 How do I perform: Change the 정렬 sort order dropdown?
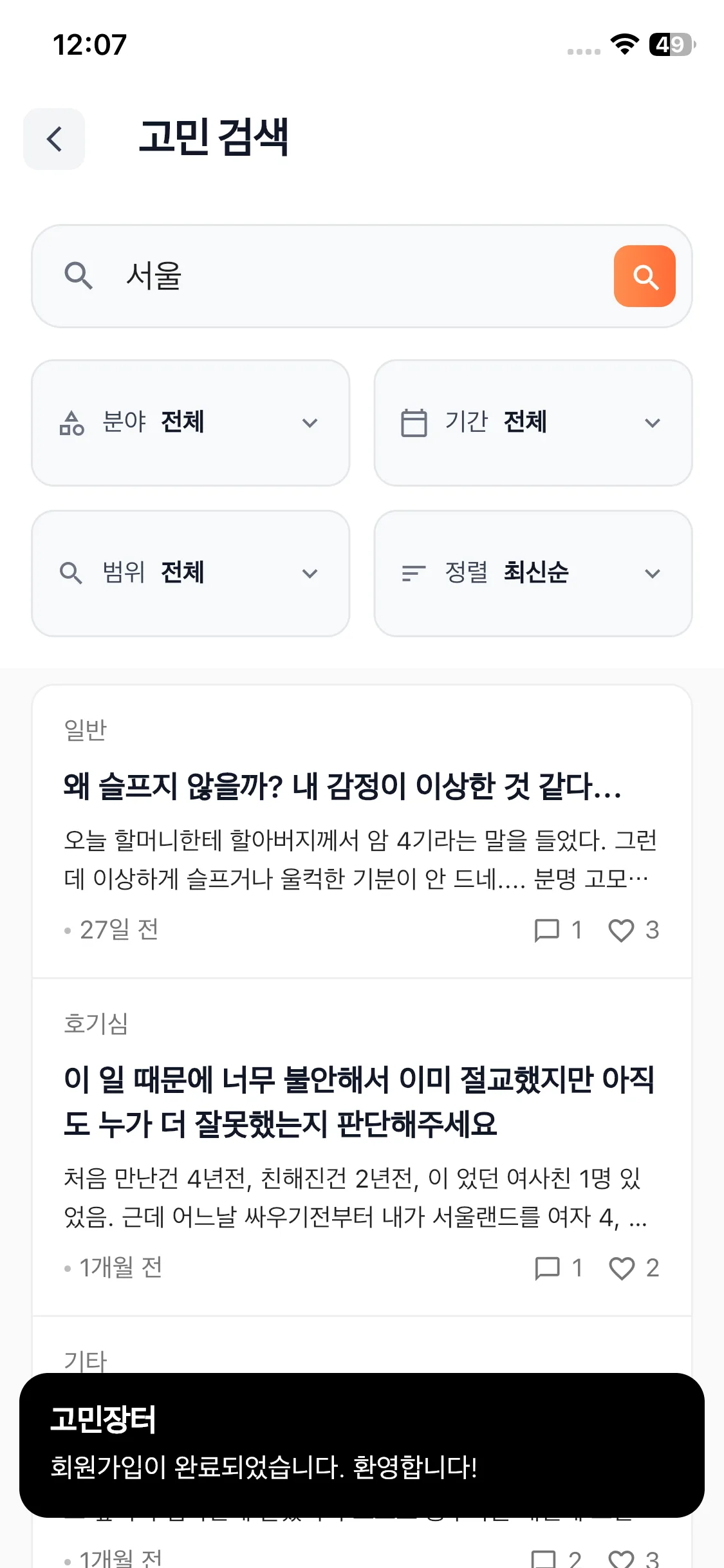coord(533,574)
